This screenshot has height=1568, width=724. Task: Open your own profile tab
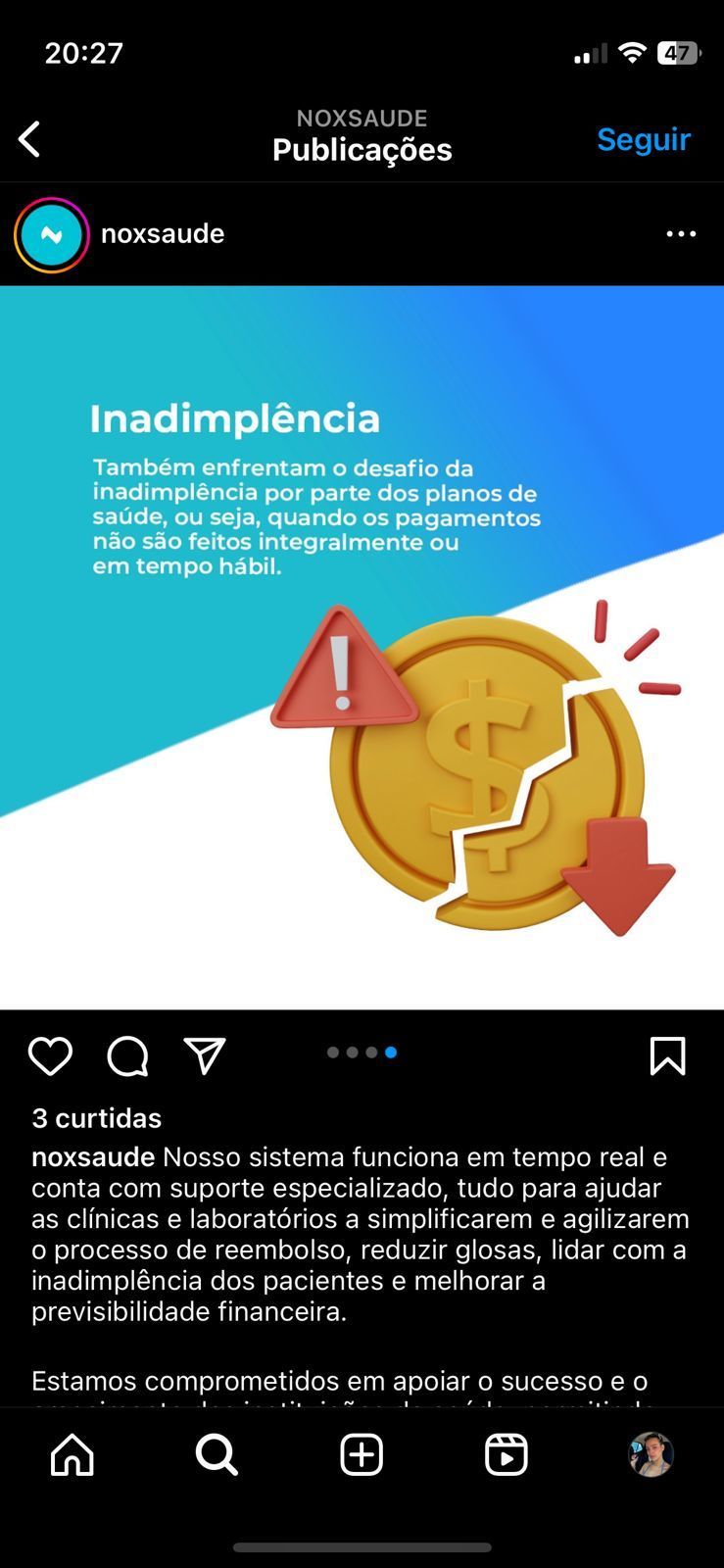[x=651, y=1455]
